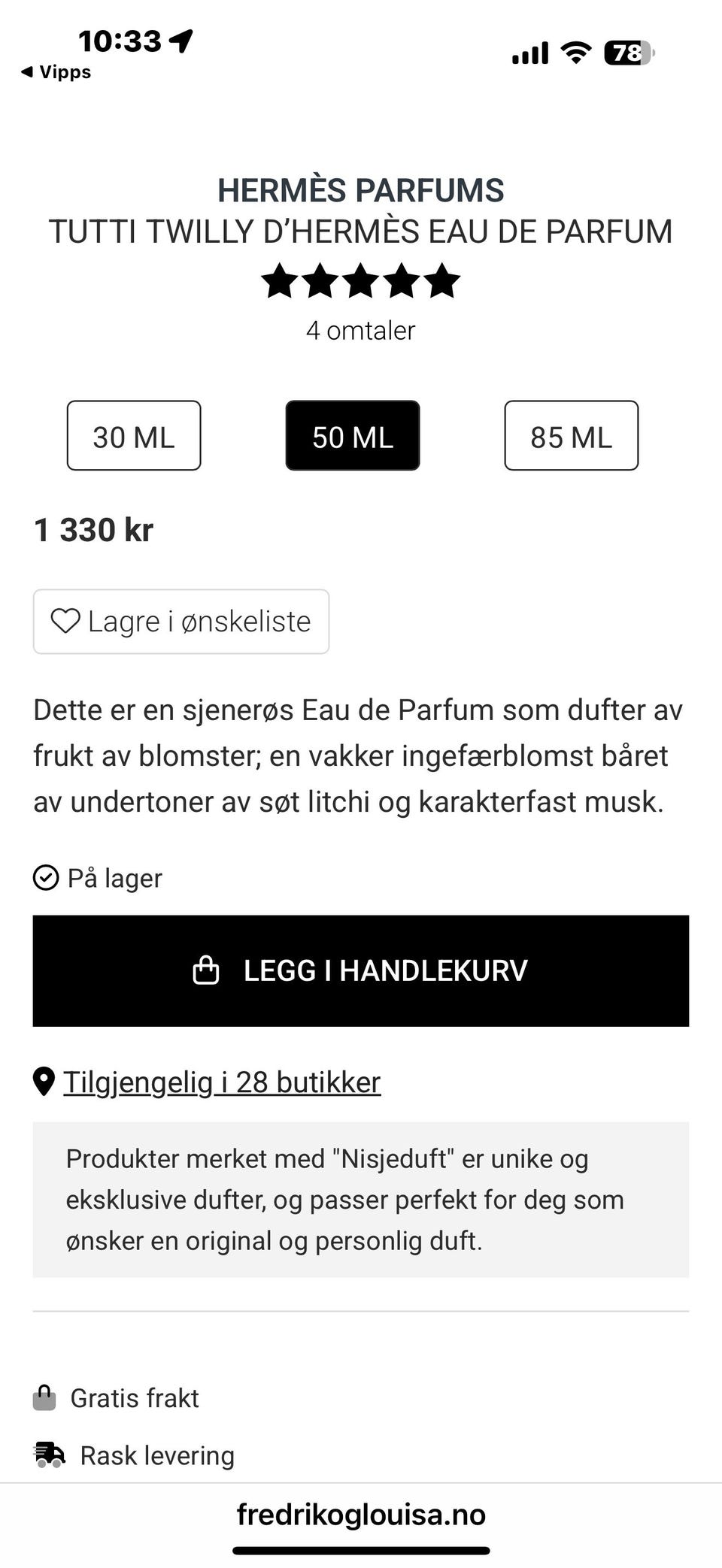The width and height of the screenshot is (722, 1568).
Task: Click the shopping bag icon in add-to-cart button
Action: pos(205,970)
